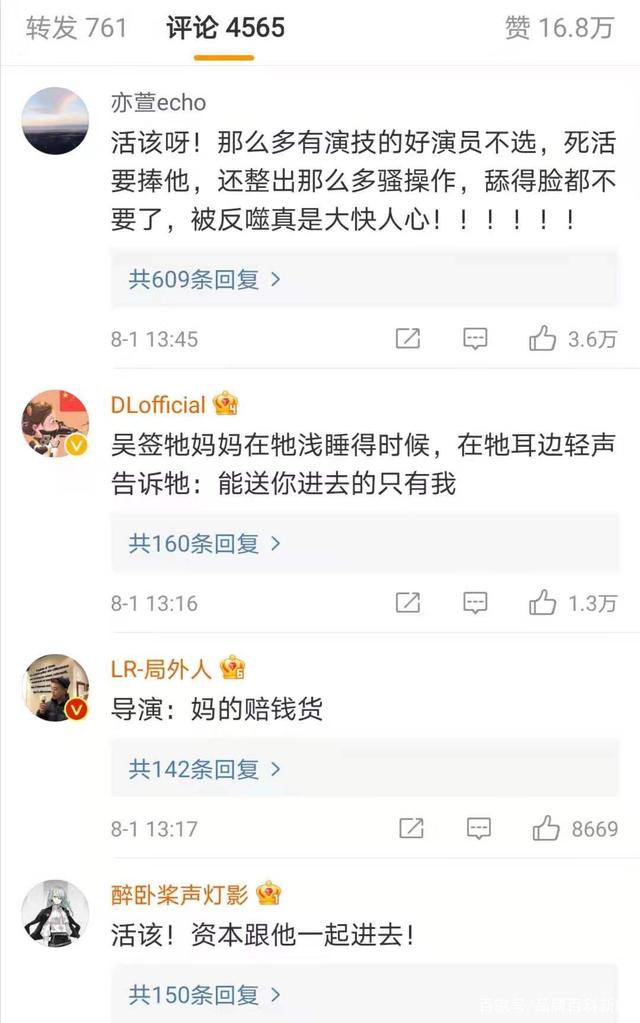
Task: Repost 亦萱echo's comment
Action: click(x=407, y=339)
